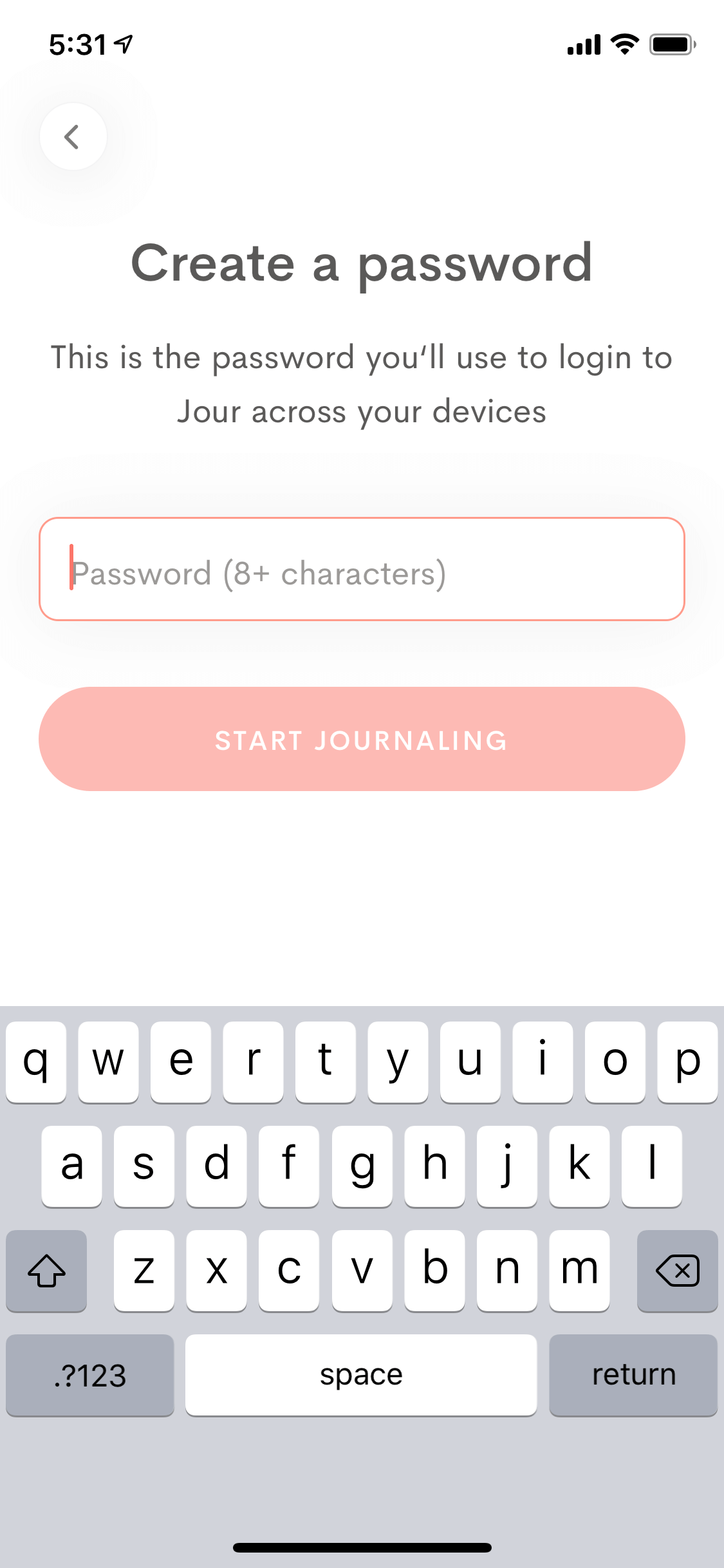Switch the keyboard to numbers with .?123
724x1568 pixels.
(90, 1375)
